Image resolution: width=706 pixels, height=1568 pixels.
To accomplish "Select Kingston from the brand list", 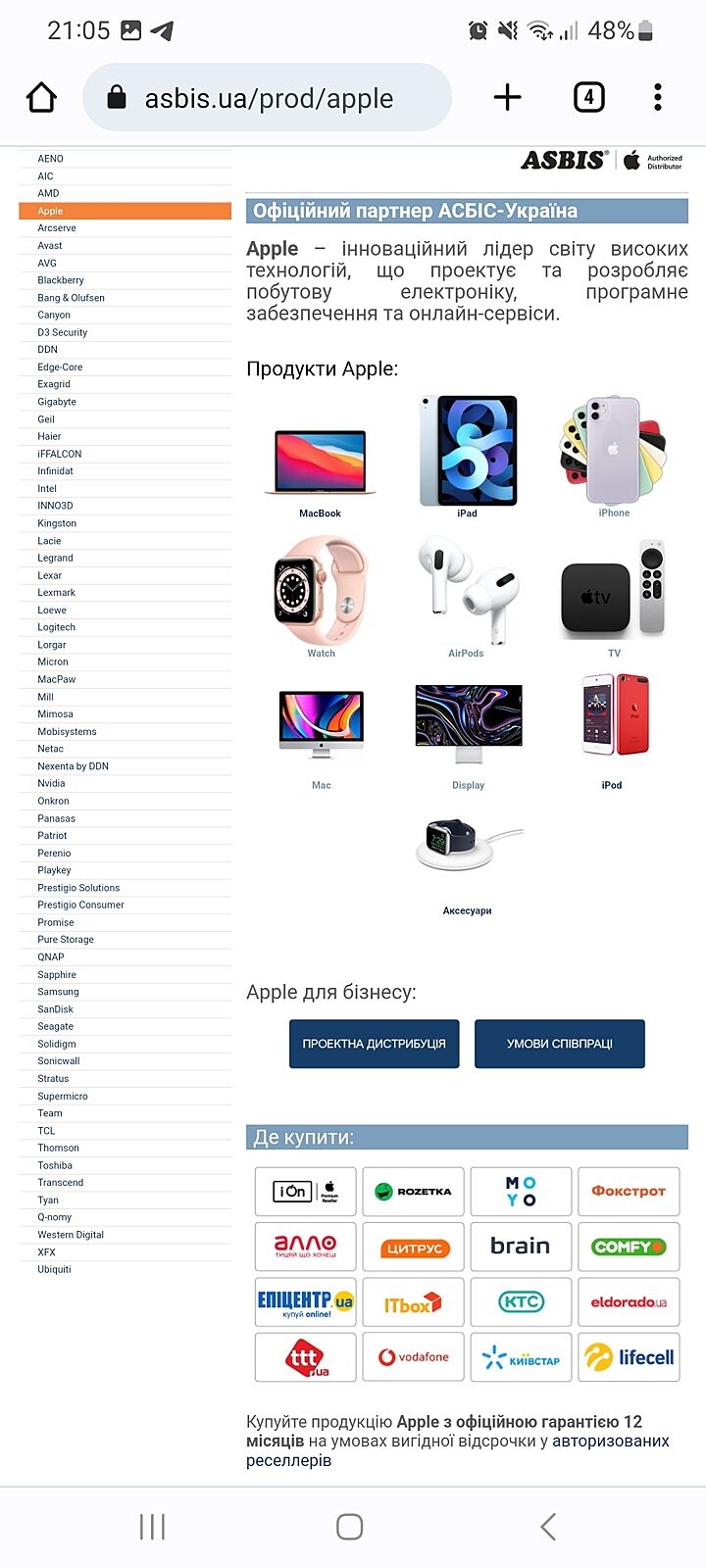I will click(x=57, y=523).
